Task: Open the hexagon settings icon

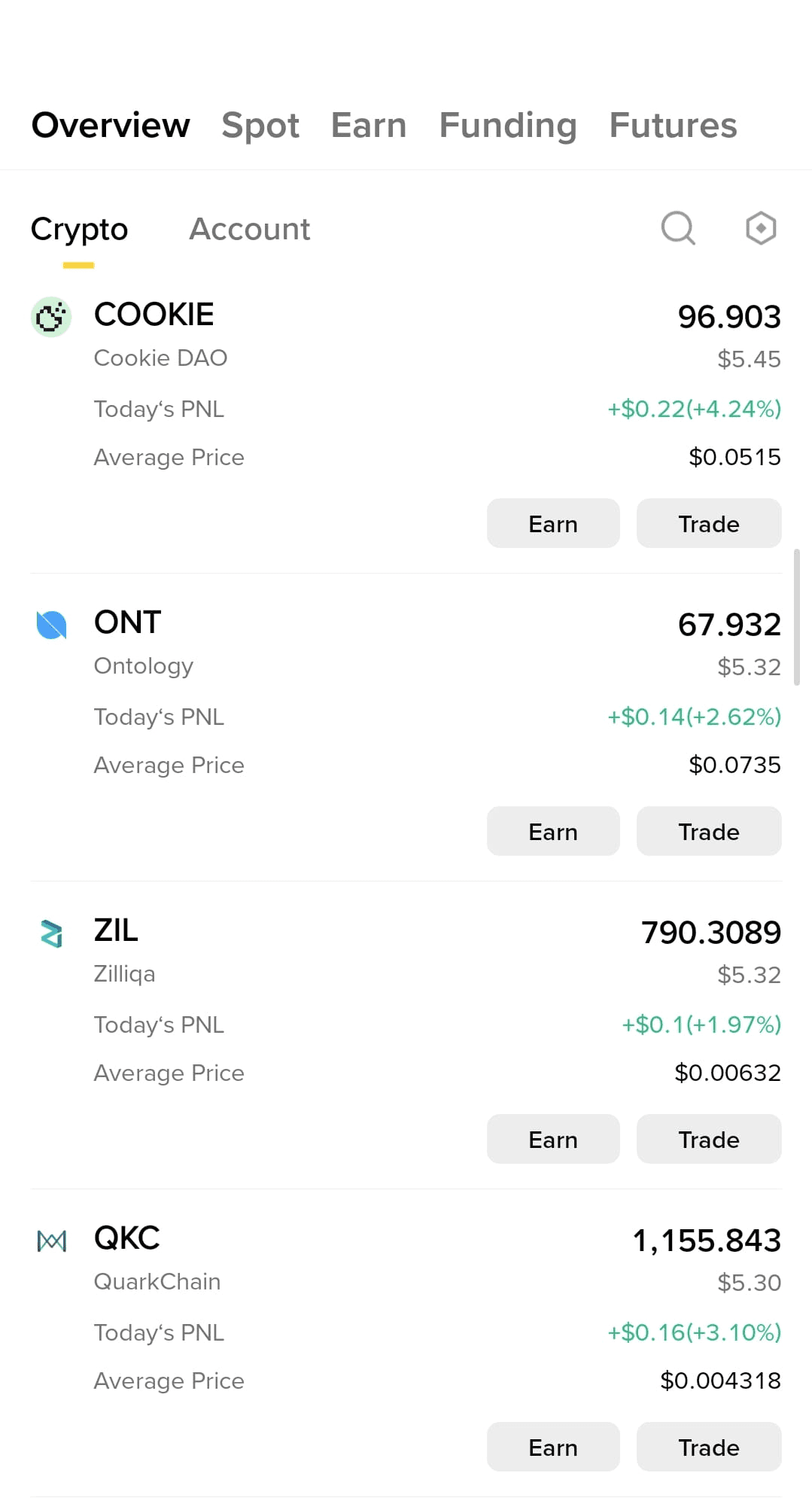Action: pyautogui.click(x=761, y=228)
